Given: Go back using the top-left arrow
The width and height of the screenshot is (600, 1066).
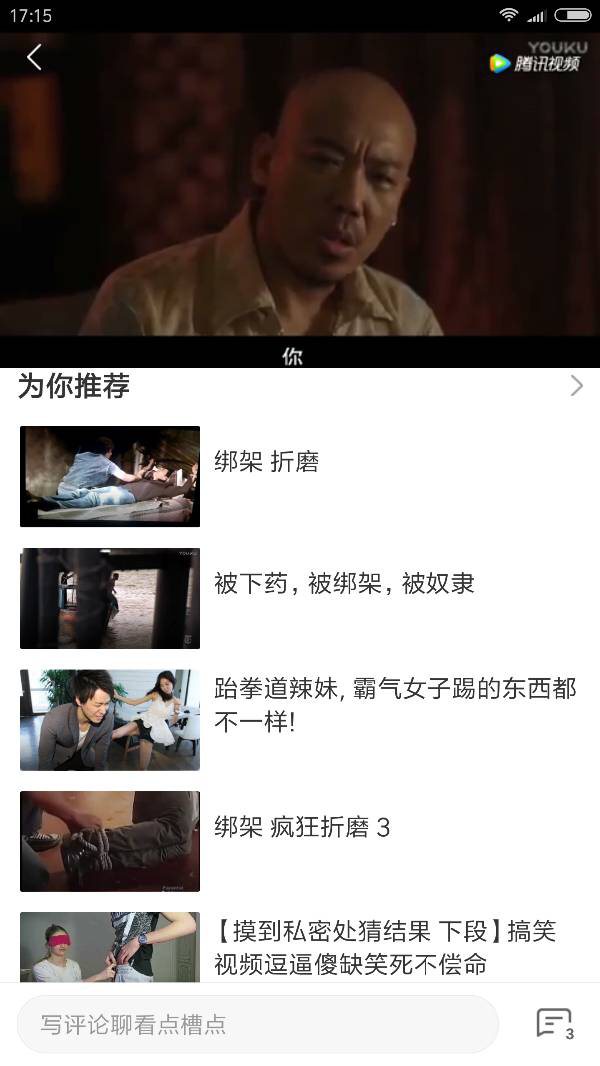Looking at the screenshot, I should coord(34,57).
